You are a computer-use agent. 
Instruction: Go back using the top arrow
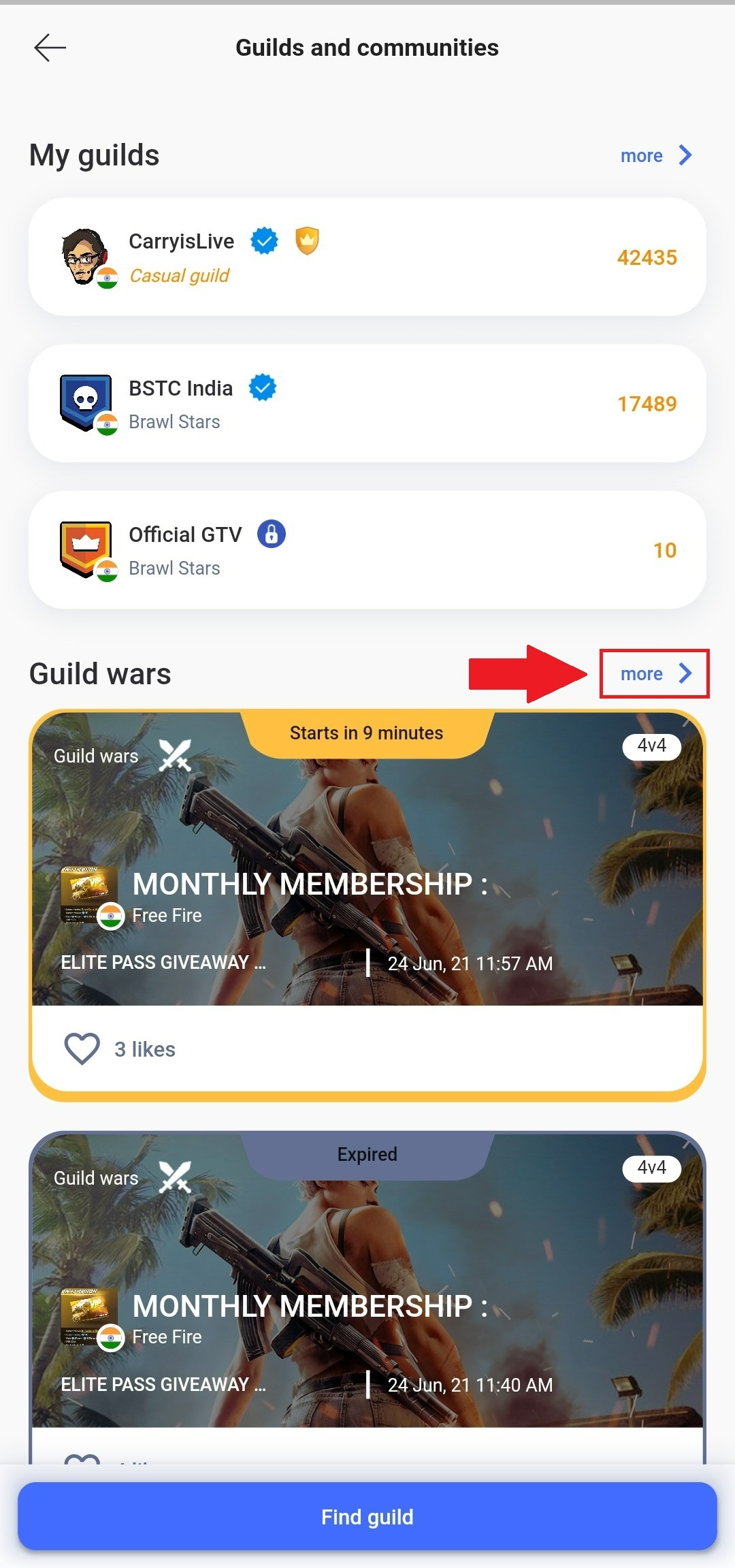point(50,48)
